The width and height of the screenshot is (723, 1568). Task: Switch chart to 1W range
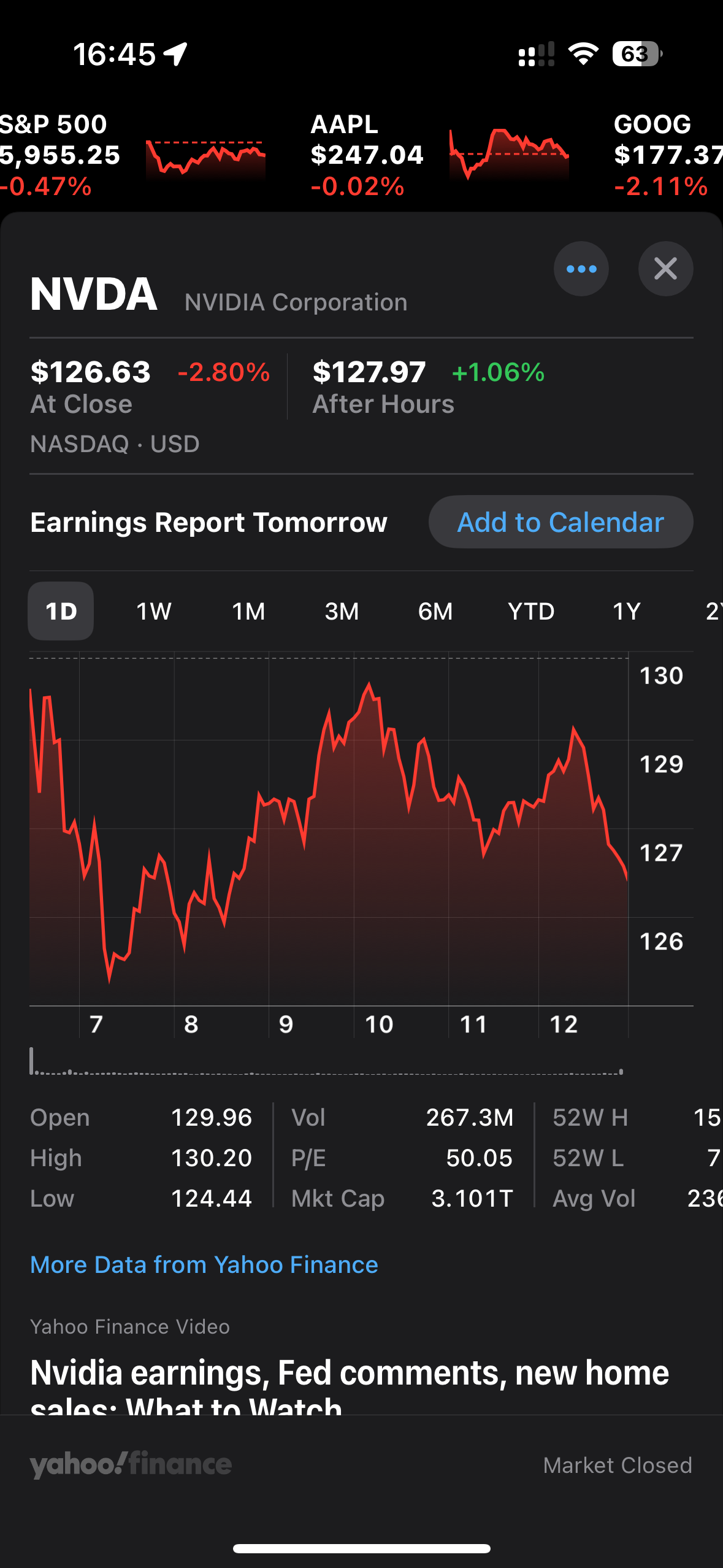click(x=153, y=611)
